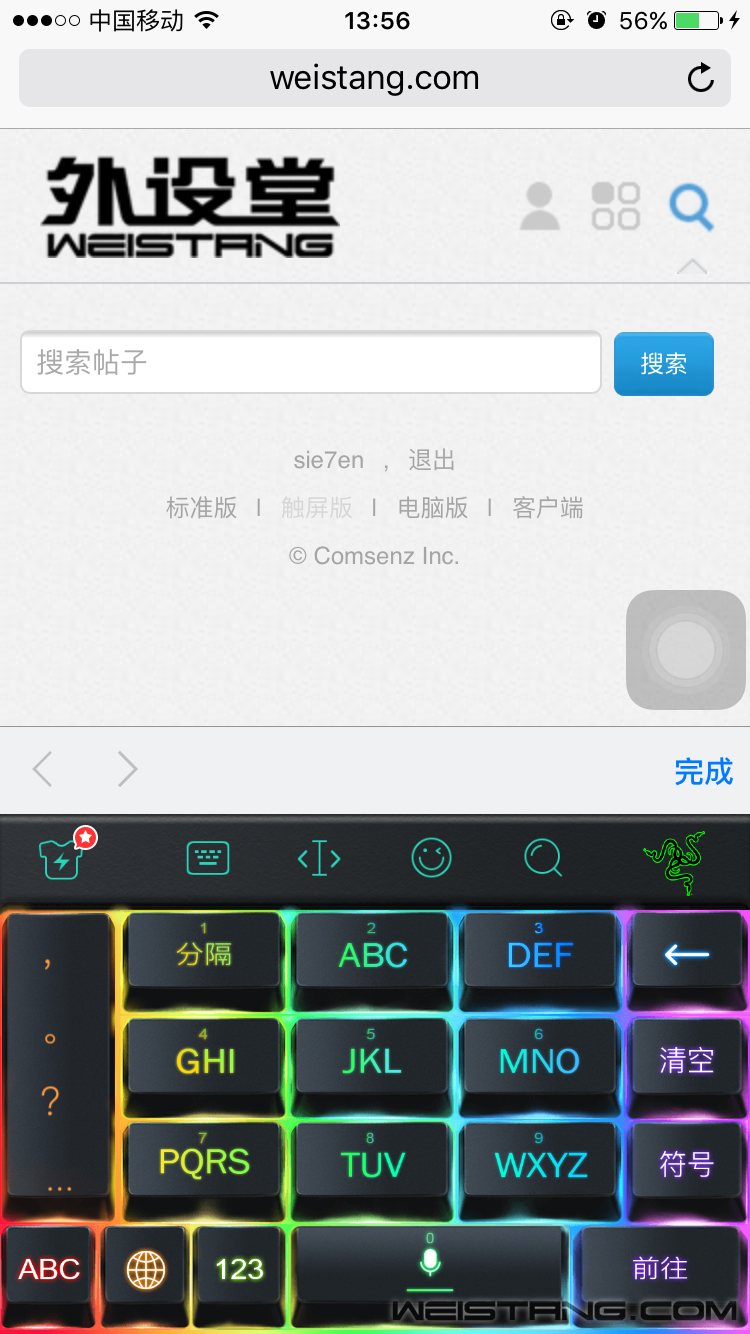The width and height of the screenshot is (750, 1334).
Task: Dismiss keyboard with 完成
Action: 703,771
